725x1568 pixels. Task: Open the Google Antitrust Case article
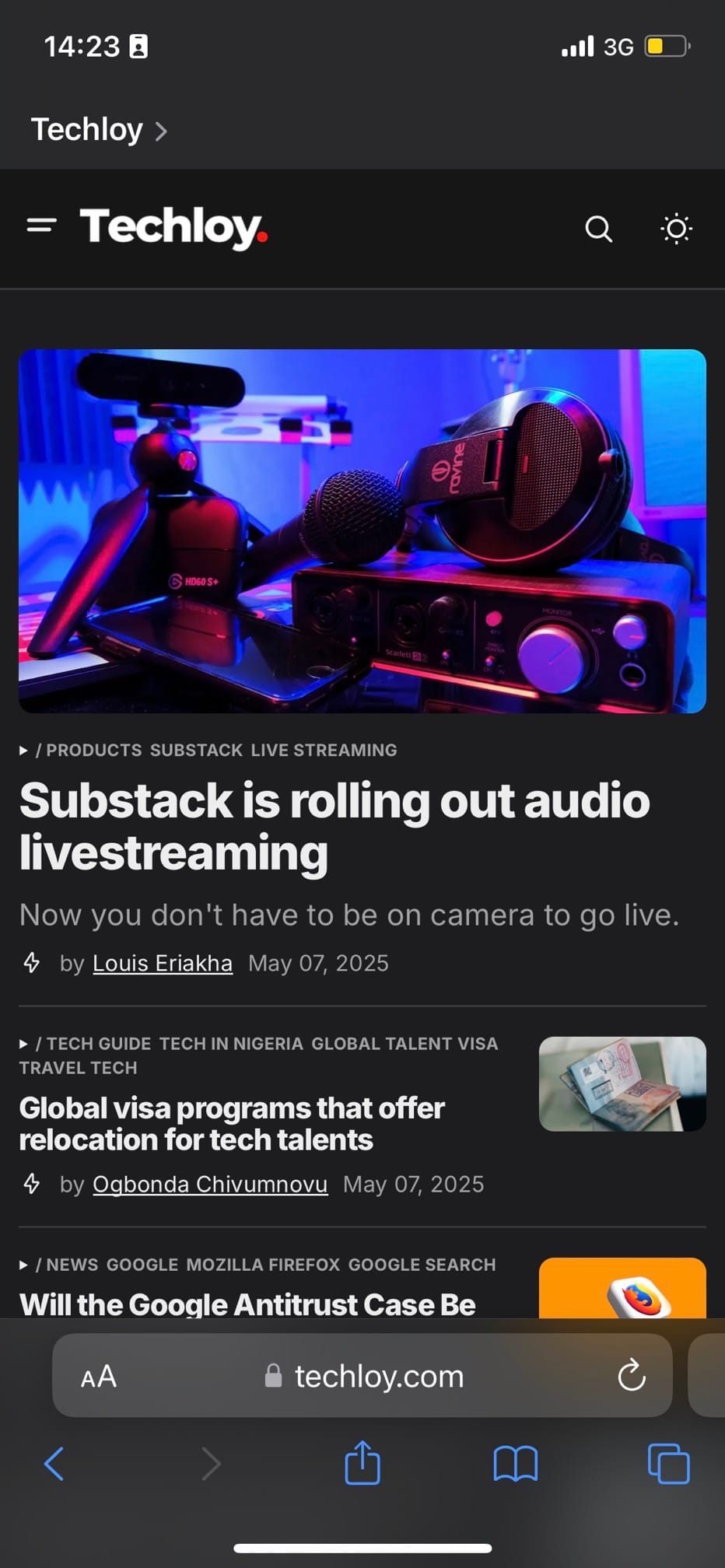click(x=247, y=1304)
